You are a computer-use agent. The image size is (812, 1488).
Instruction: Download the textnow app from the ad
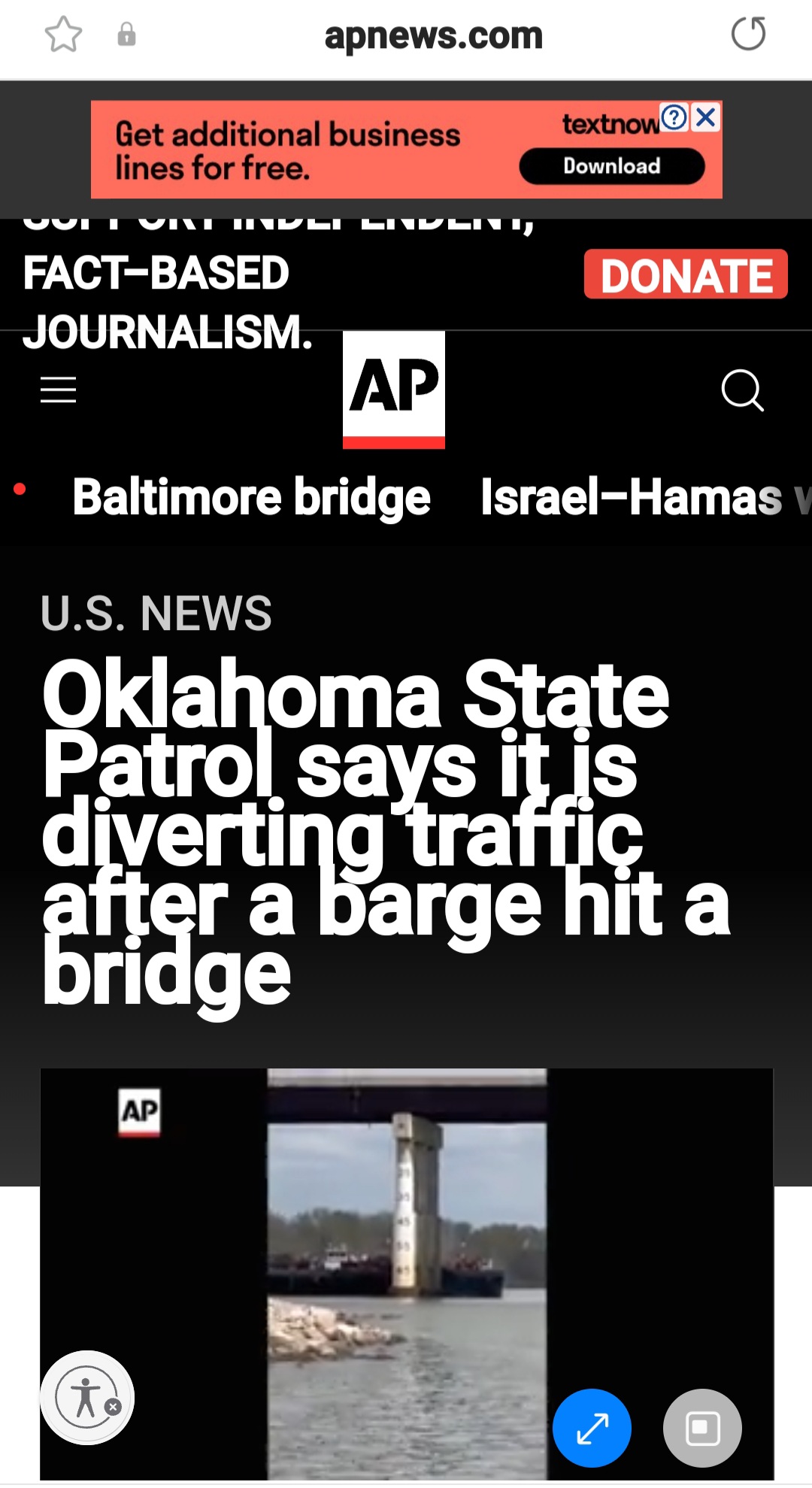(x=612, y=166)
